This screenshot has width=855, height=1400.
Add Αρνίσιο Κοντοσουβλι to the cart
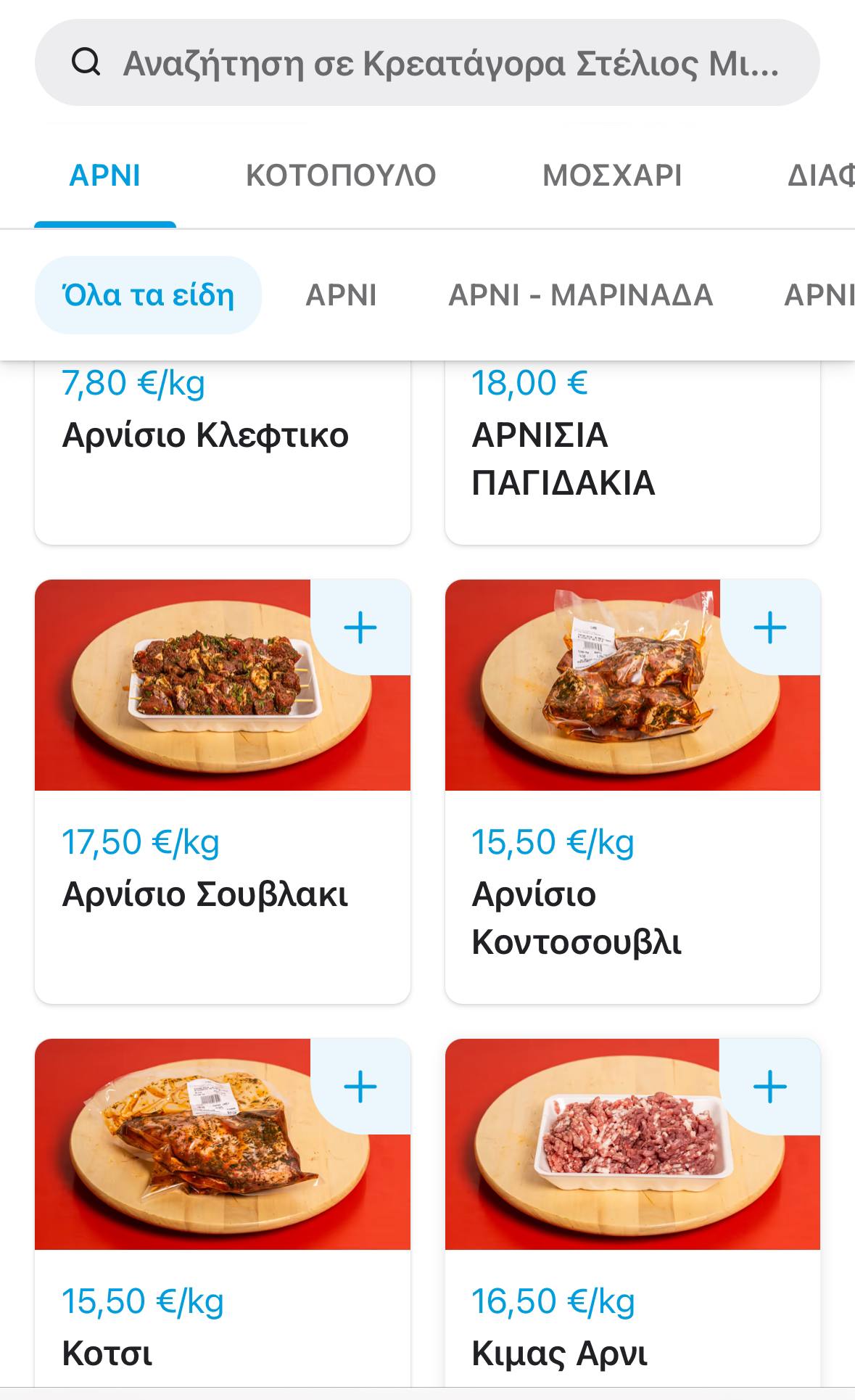point(770,627)
